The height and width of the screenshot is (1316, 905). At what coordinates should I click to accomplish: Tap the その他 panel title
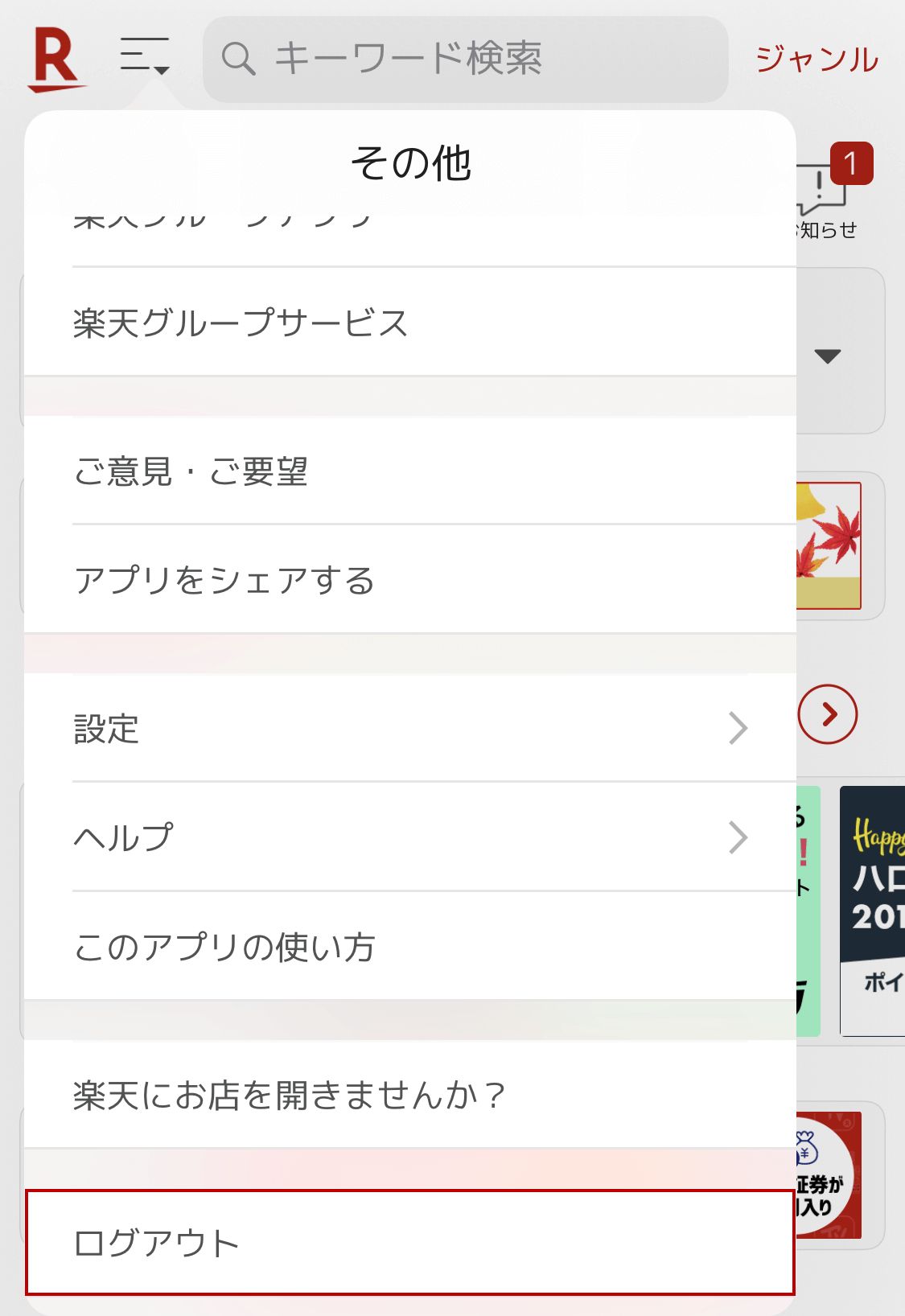tap(412, 164)
